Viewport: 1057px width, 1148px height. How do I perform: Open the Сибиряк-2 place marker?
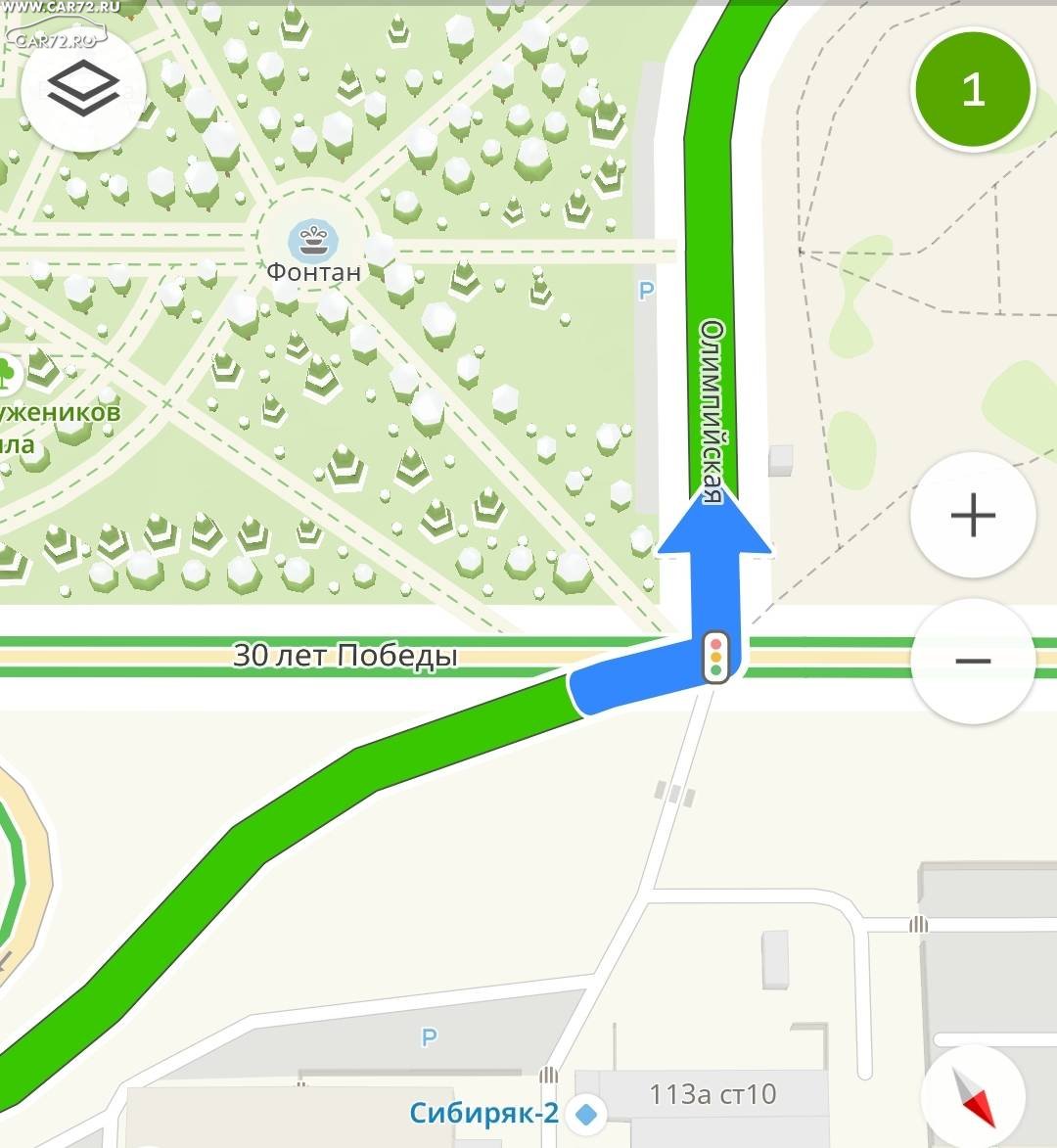[x=586, y=1114]
